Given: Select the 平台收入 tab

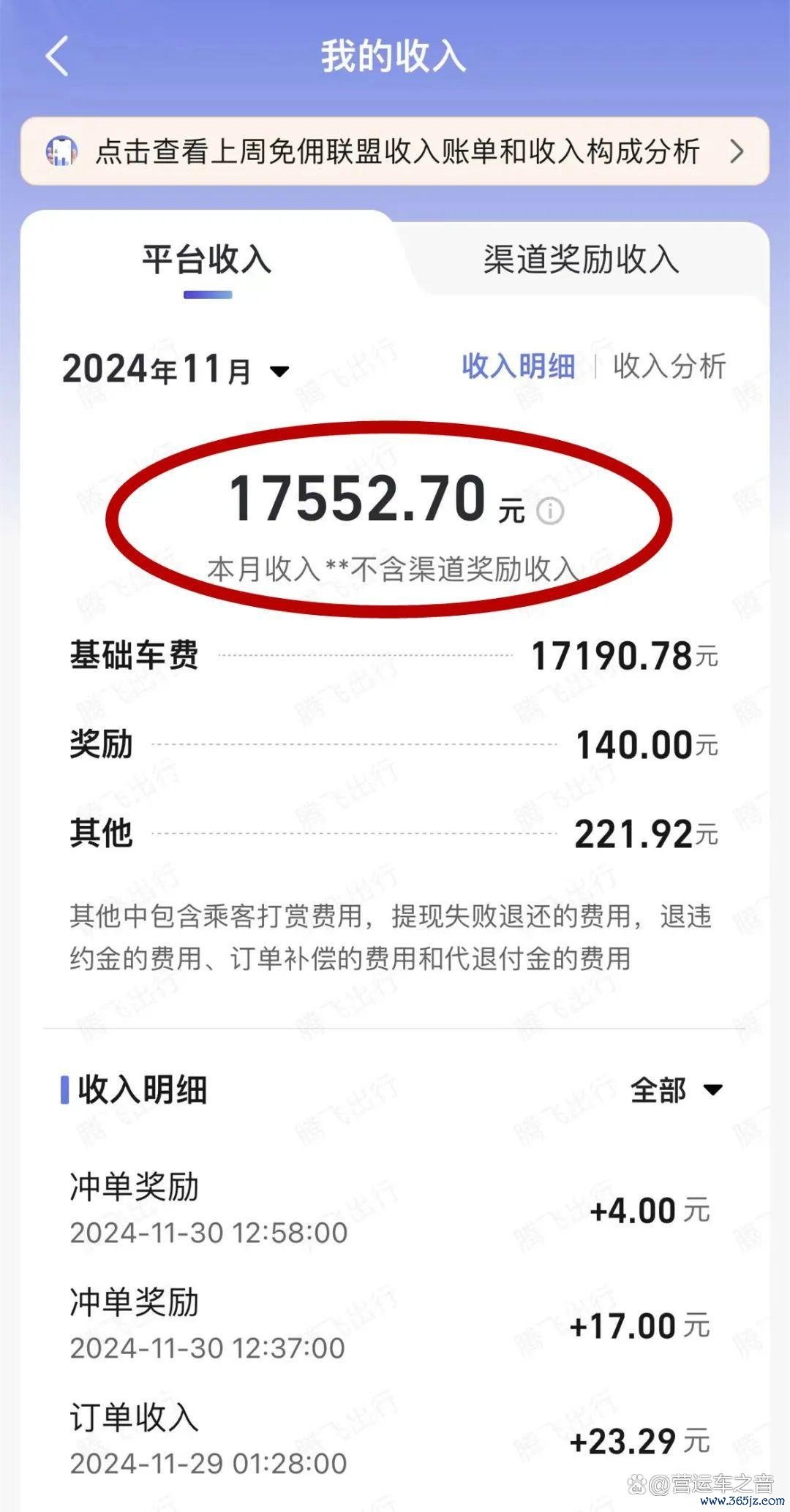Looking at the screenshot, I should tap(207, 261).
